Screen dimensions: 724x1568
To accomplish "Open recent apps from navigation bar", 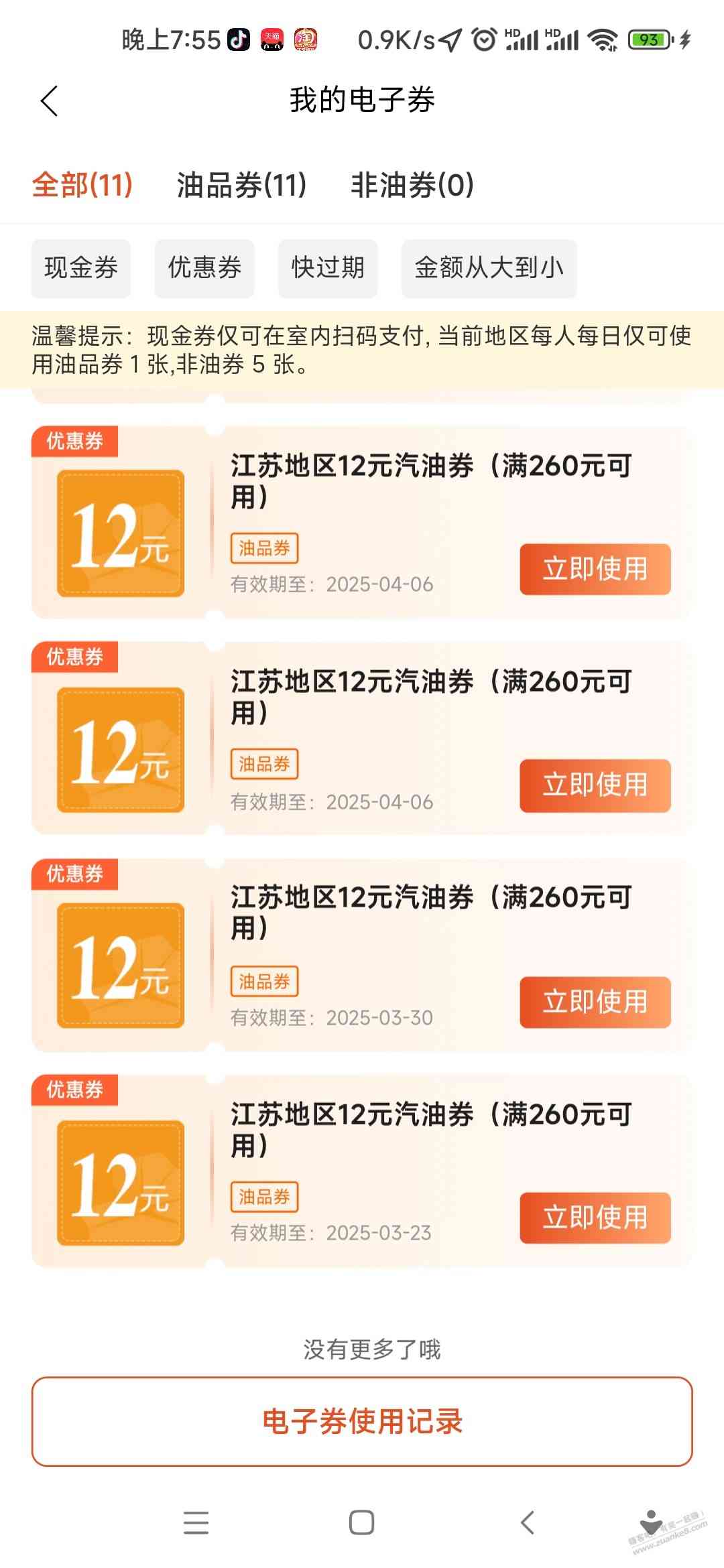I will pos(196,1522).
